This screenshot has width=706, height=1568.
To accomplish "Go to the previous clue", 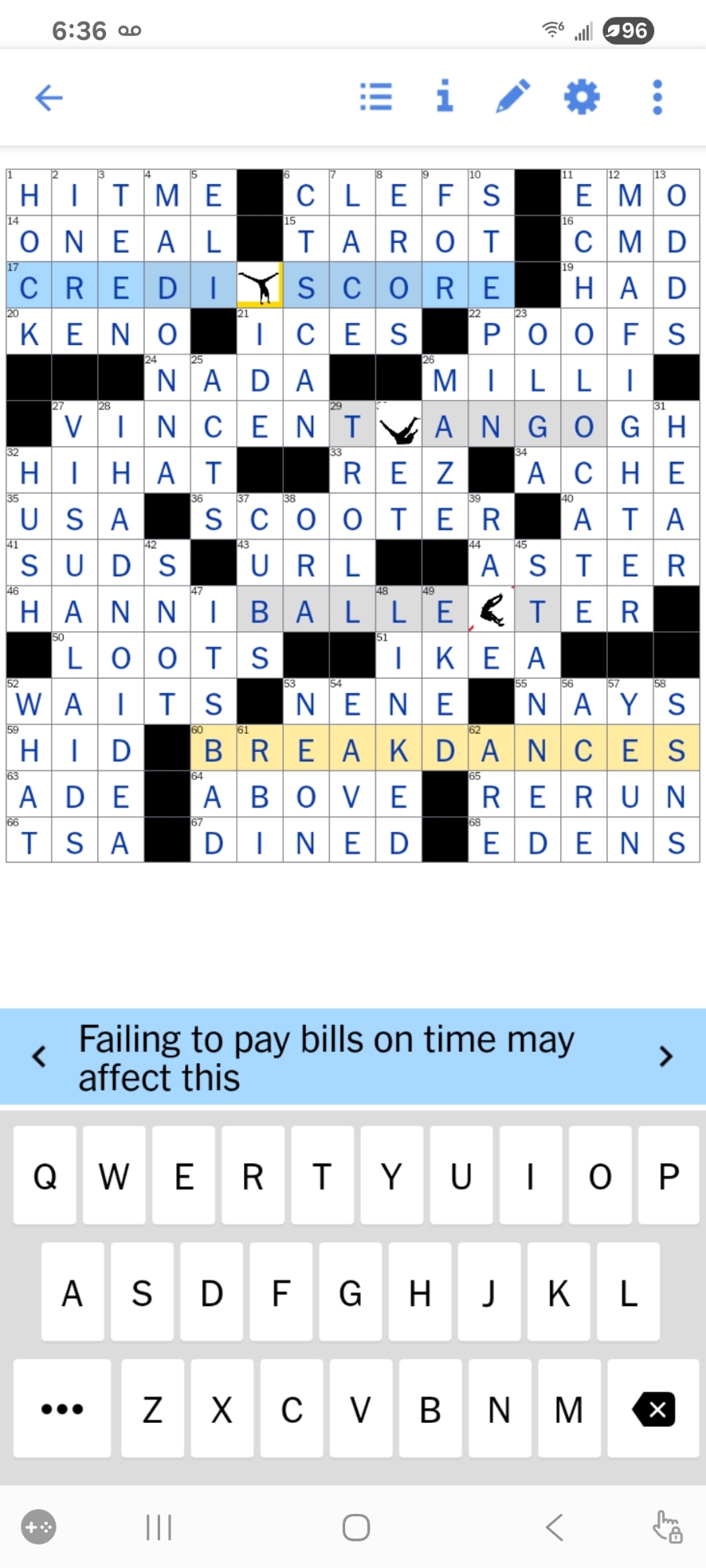I will (x=38, y=1056).
